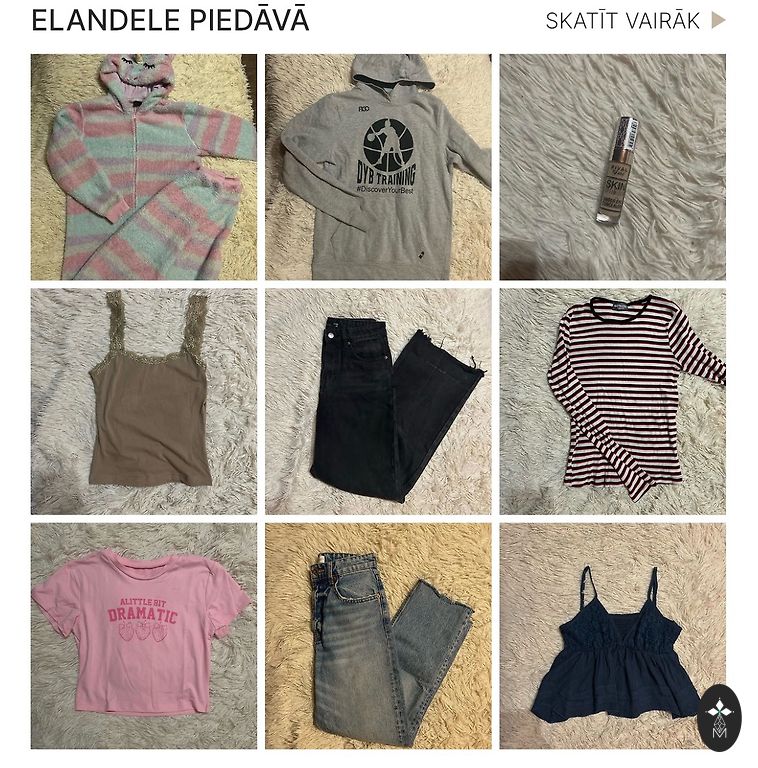Open the pastel striped fluffy hoodie listing
758x768 pixels.
[143, 167]
